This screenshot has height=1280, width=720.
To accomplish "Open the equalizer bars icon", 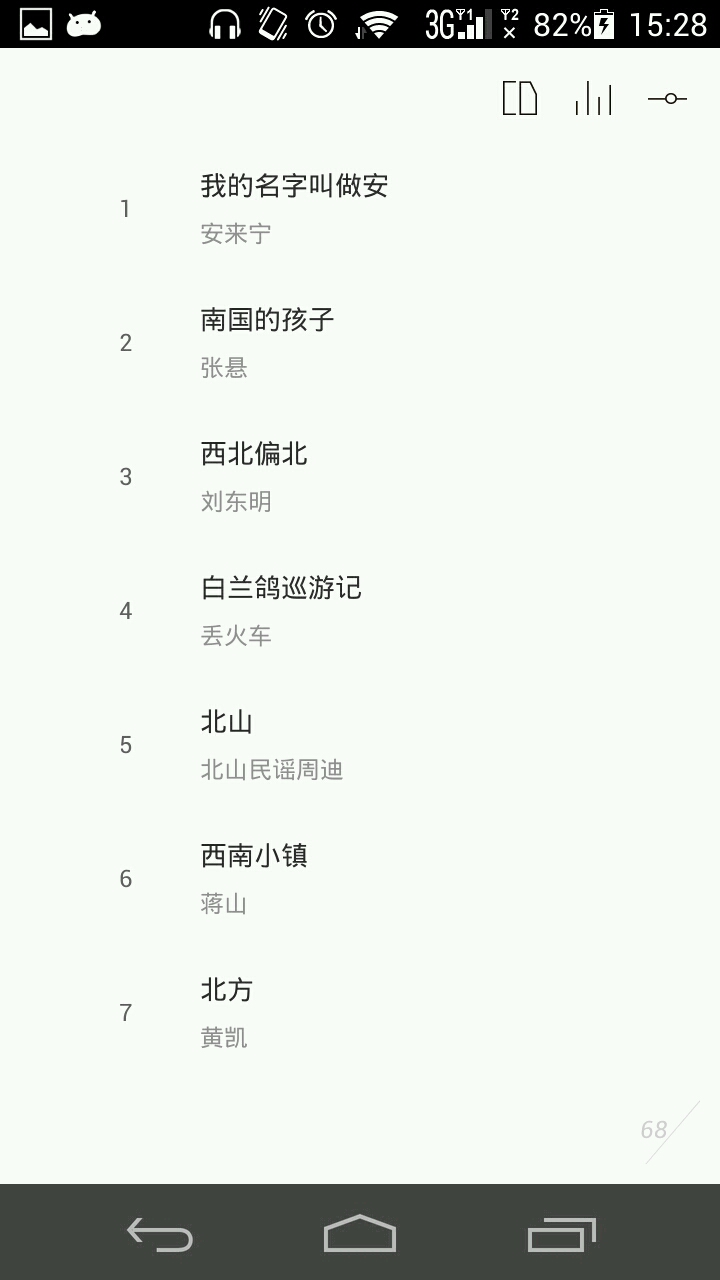I will click(593, 98).
